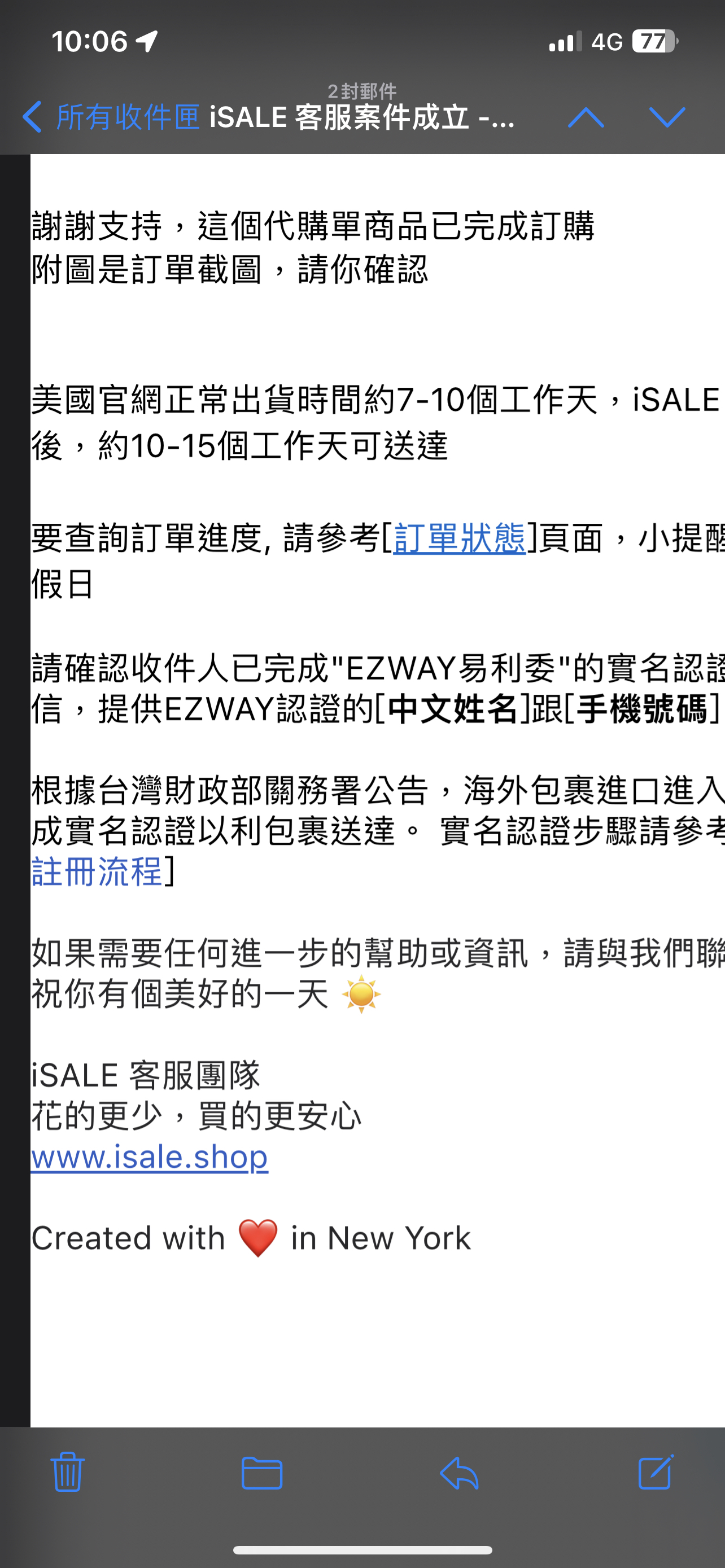The image size is (725, 1568).
Task: Visit www.isale.shop
Action: click(150, 1157)
